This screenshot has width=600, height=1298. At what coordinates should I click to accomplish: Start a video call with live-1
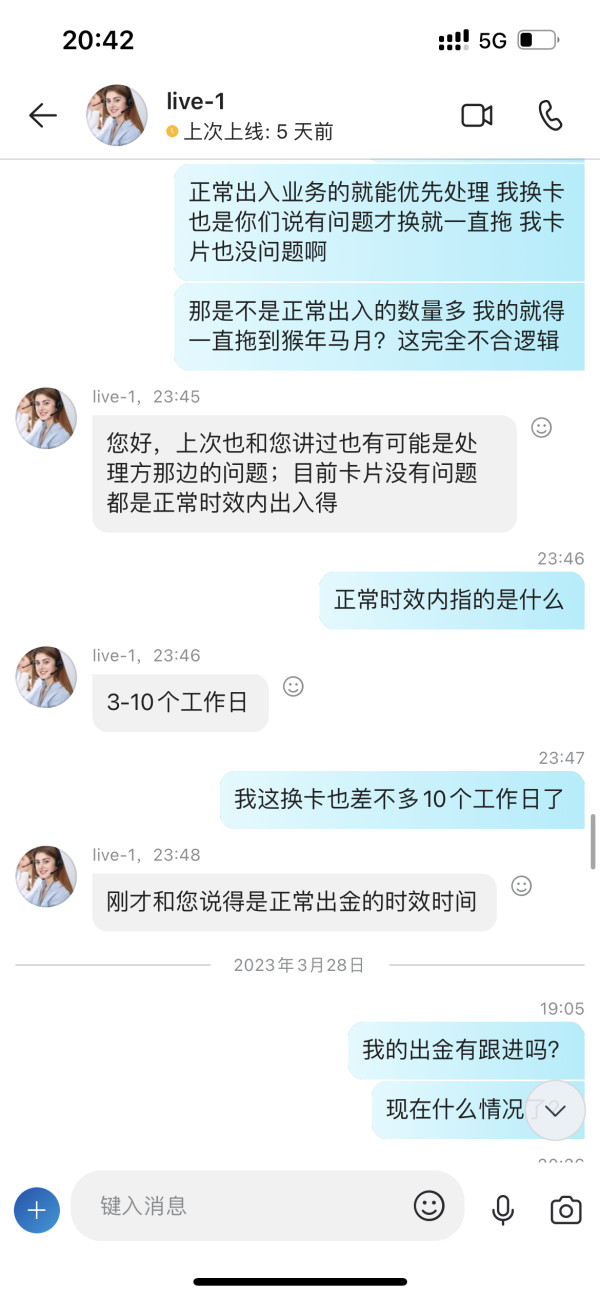click(x=477, y=115)
